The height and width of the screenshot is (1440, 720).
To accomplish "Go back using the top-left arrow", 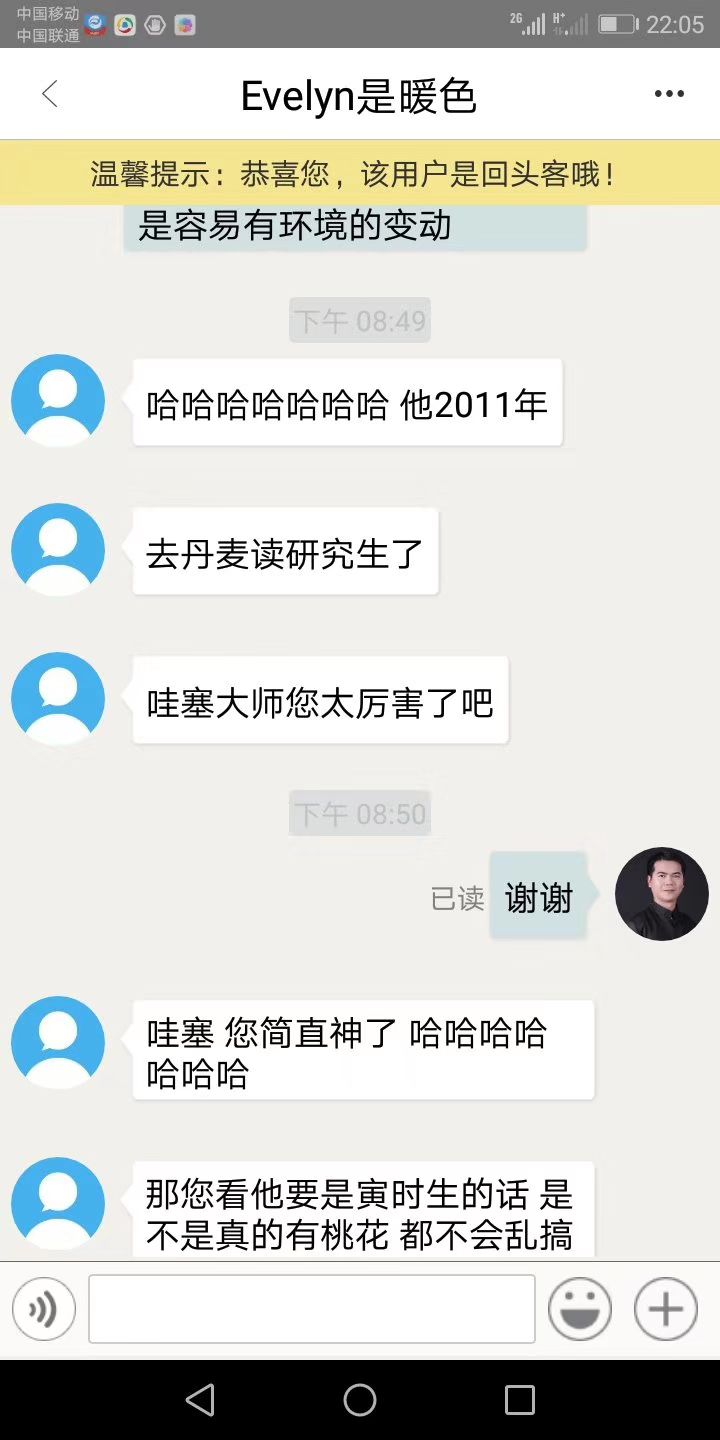I will click(x=50, y=95).
